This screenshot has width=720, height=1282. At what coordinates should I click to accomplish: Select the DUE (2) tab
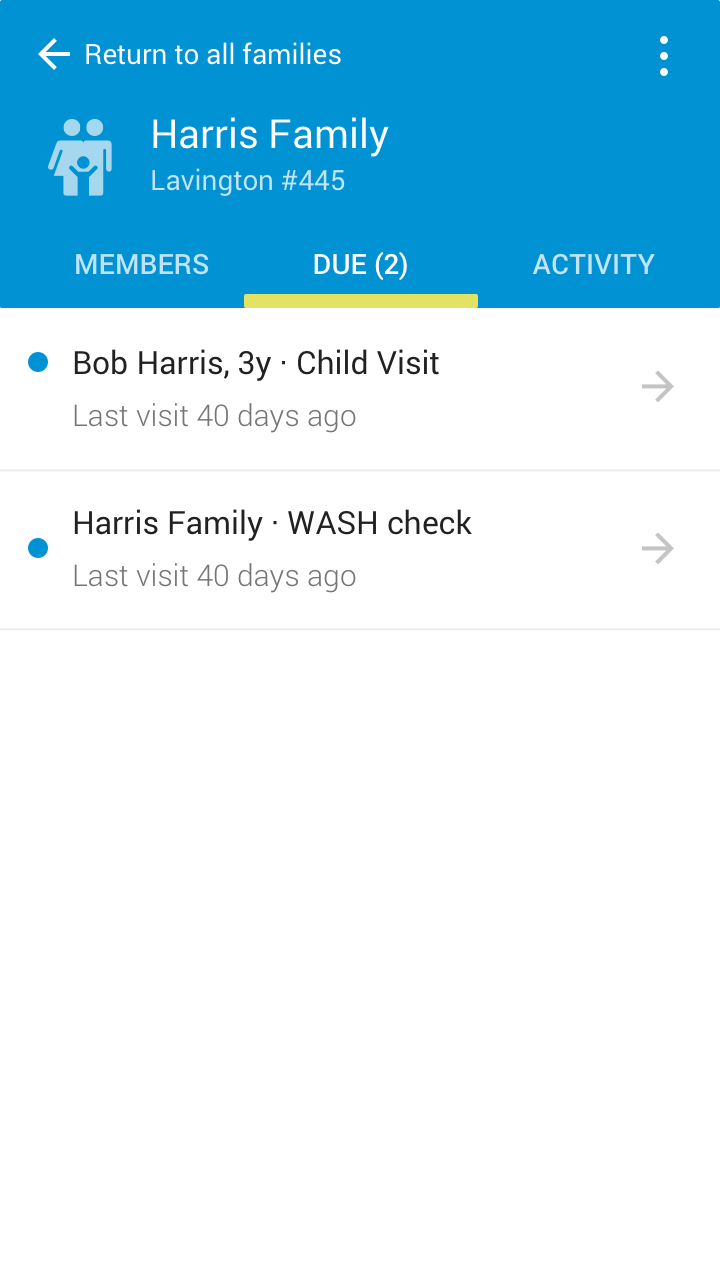coord(361,264)
